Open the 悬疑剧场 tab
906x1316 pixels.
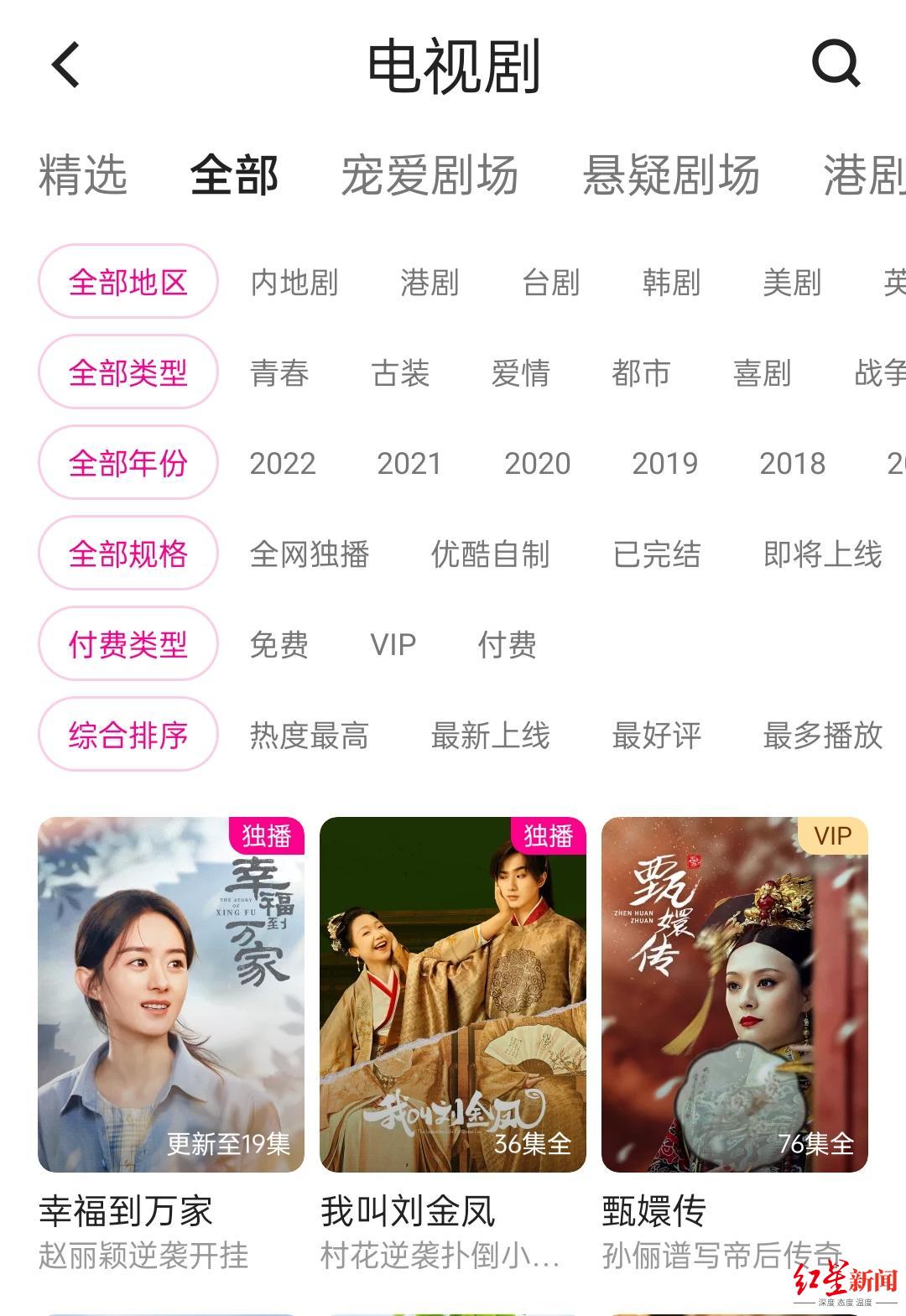tap(671, 175)
